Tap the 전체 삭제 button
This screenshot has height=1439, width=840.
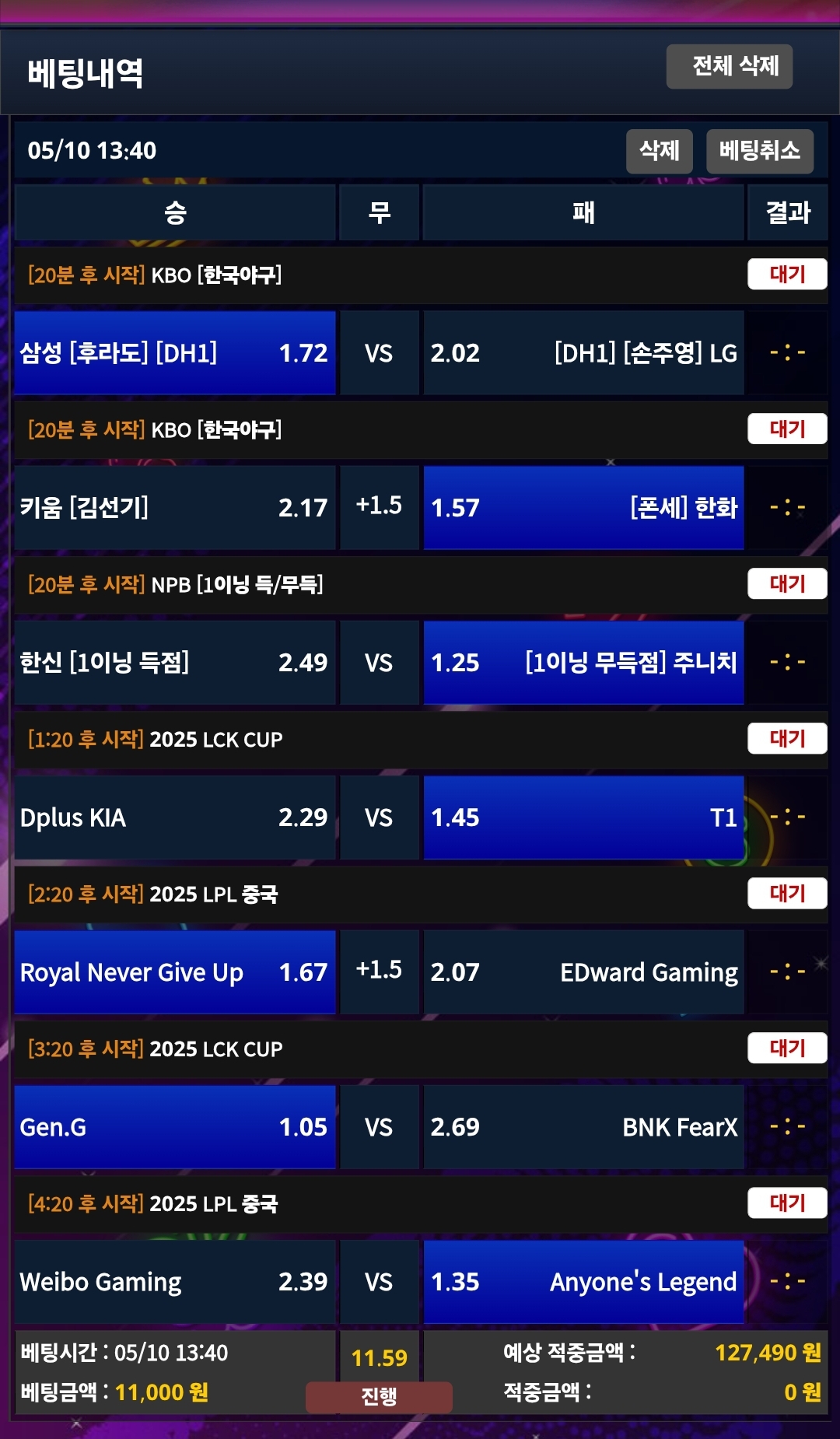pos(729,67)
